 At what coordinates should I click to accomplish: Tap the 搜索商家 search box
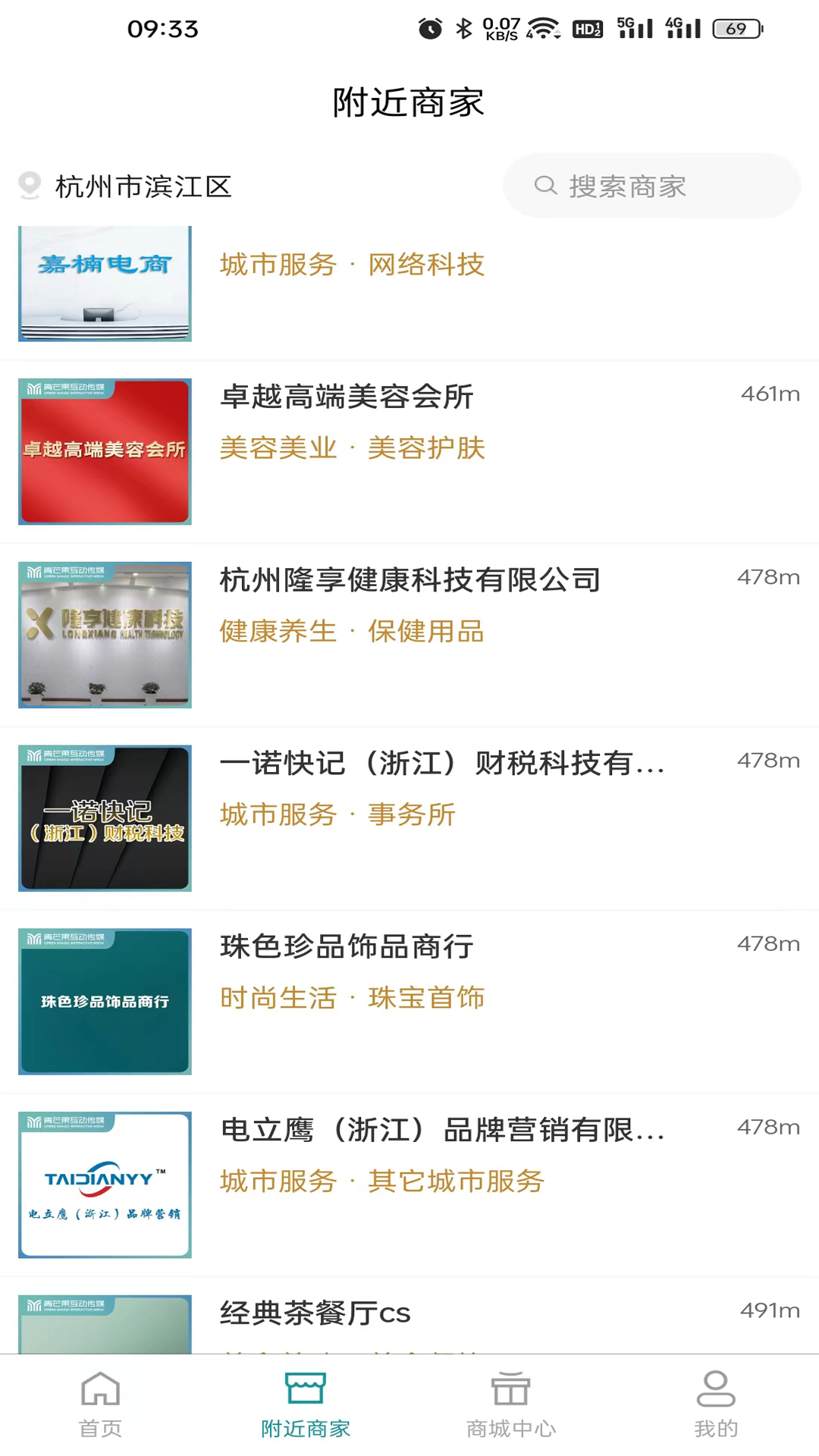tap(651, 187)
